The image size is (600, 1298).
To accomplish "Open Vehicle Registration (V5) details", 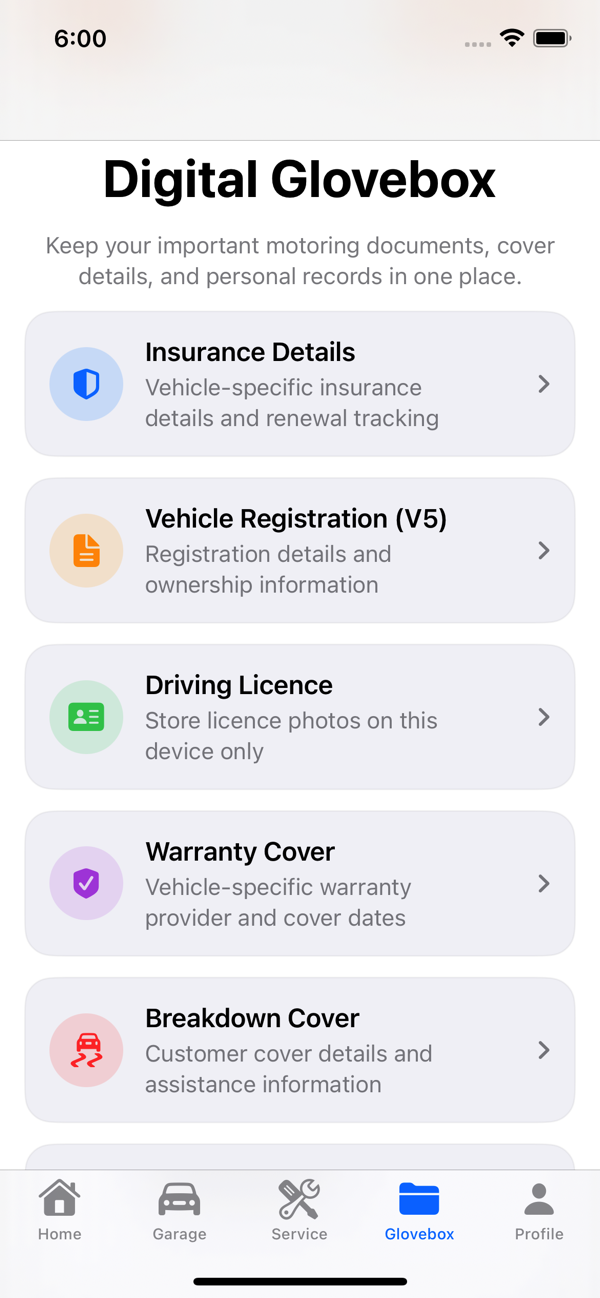I will pyautogui.click(x=300, y=550).
